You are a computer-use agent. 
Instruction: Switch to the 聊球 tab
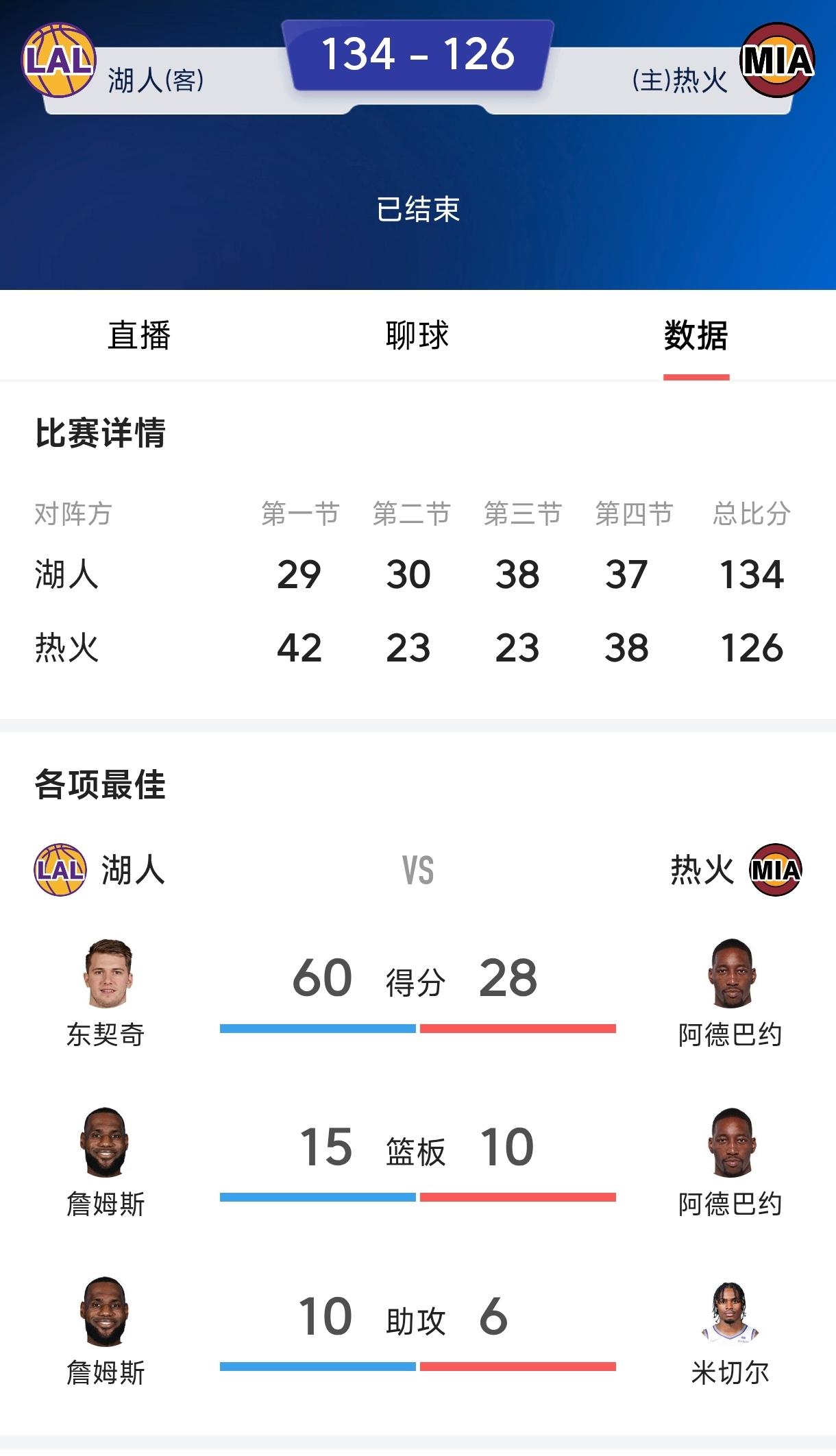[418, 336]
